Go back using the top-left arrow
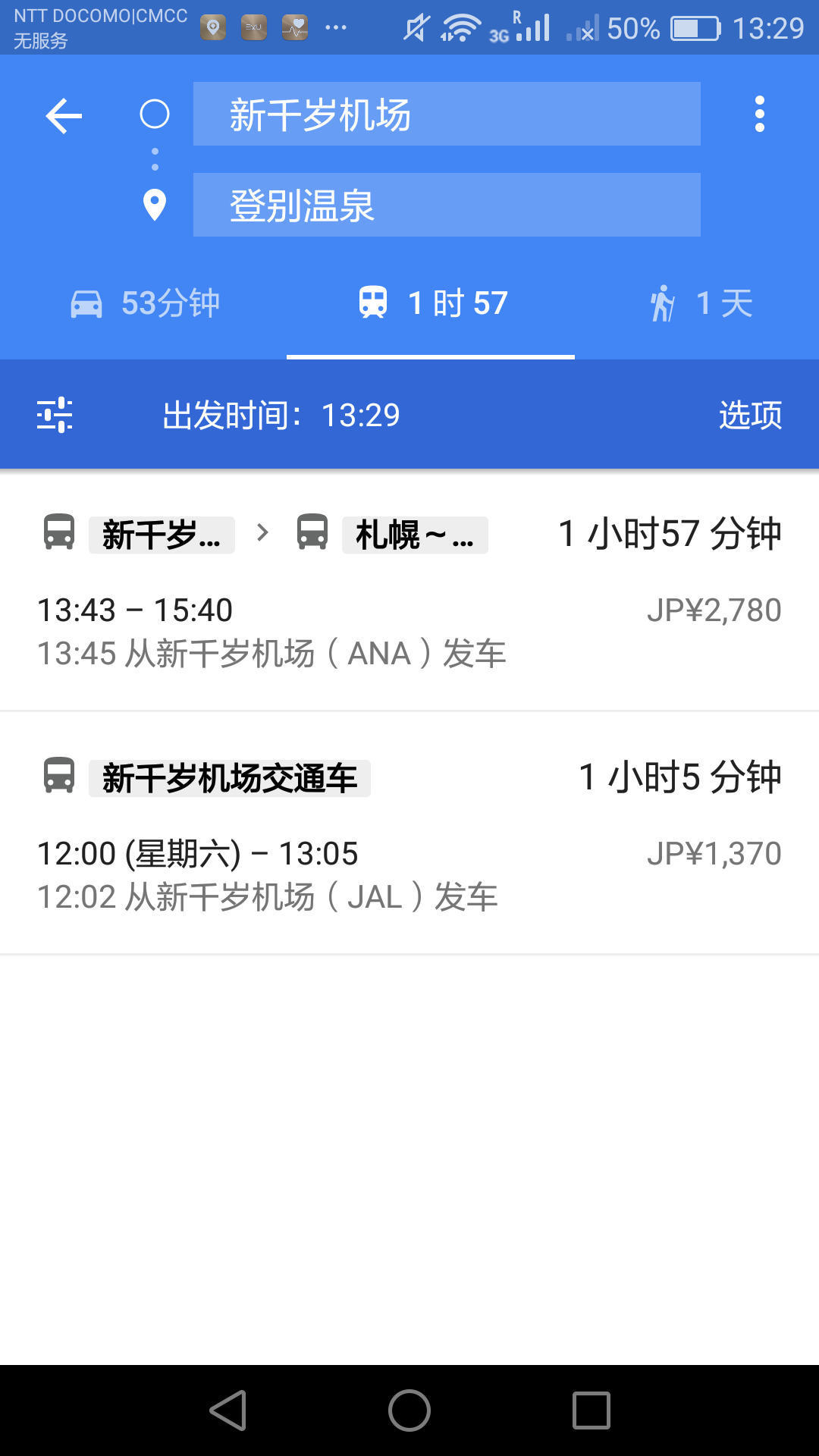The image size is (819, 1456). [64, 116]
